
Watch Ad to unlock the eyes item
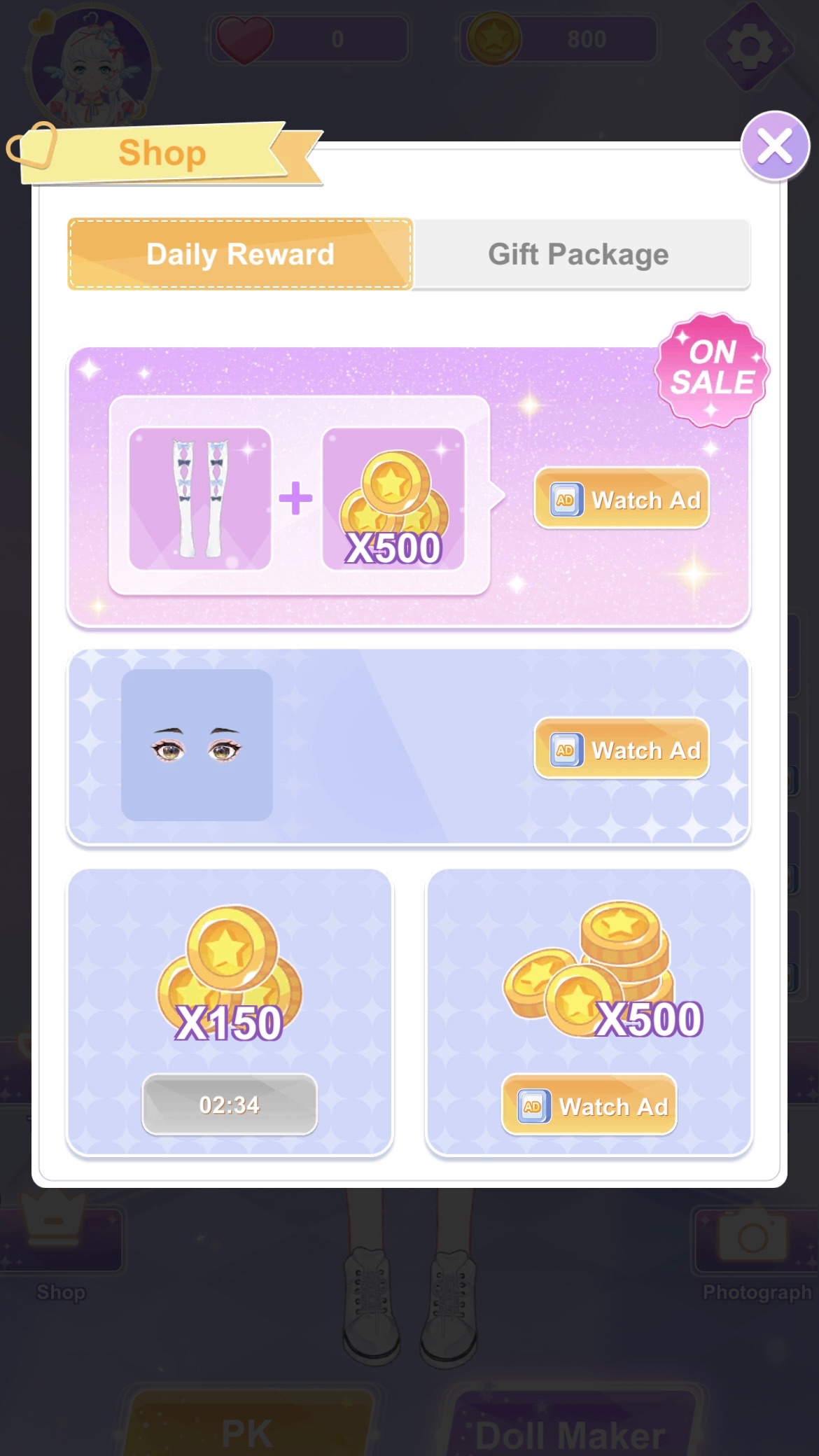[x=622, y=748]
